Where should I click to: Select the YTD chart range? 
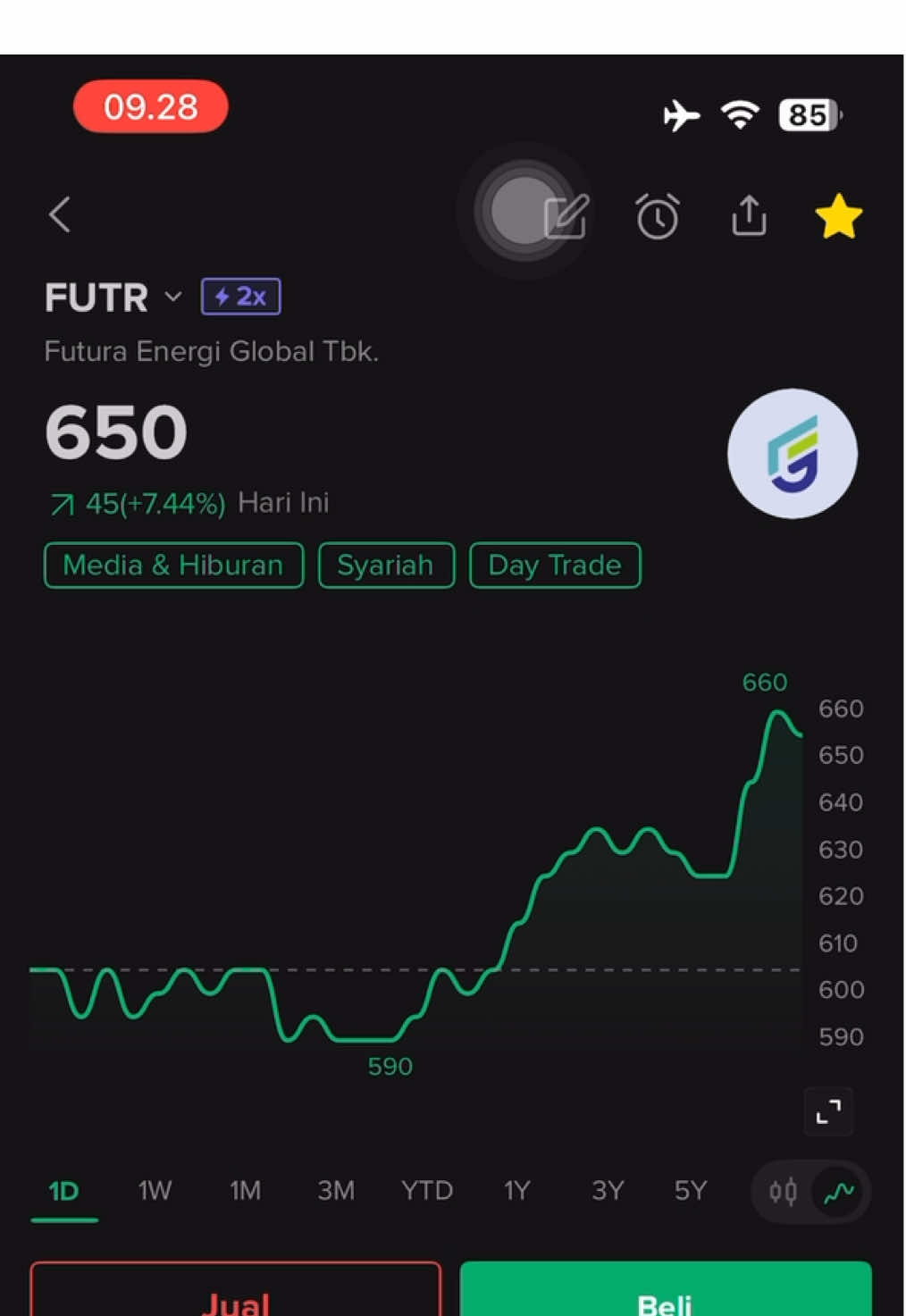[x=427, y=1191]
